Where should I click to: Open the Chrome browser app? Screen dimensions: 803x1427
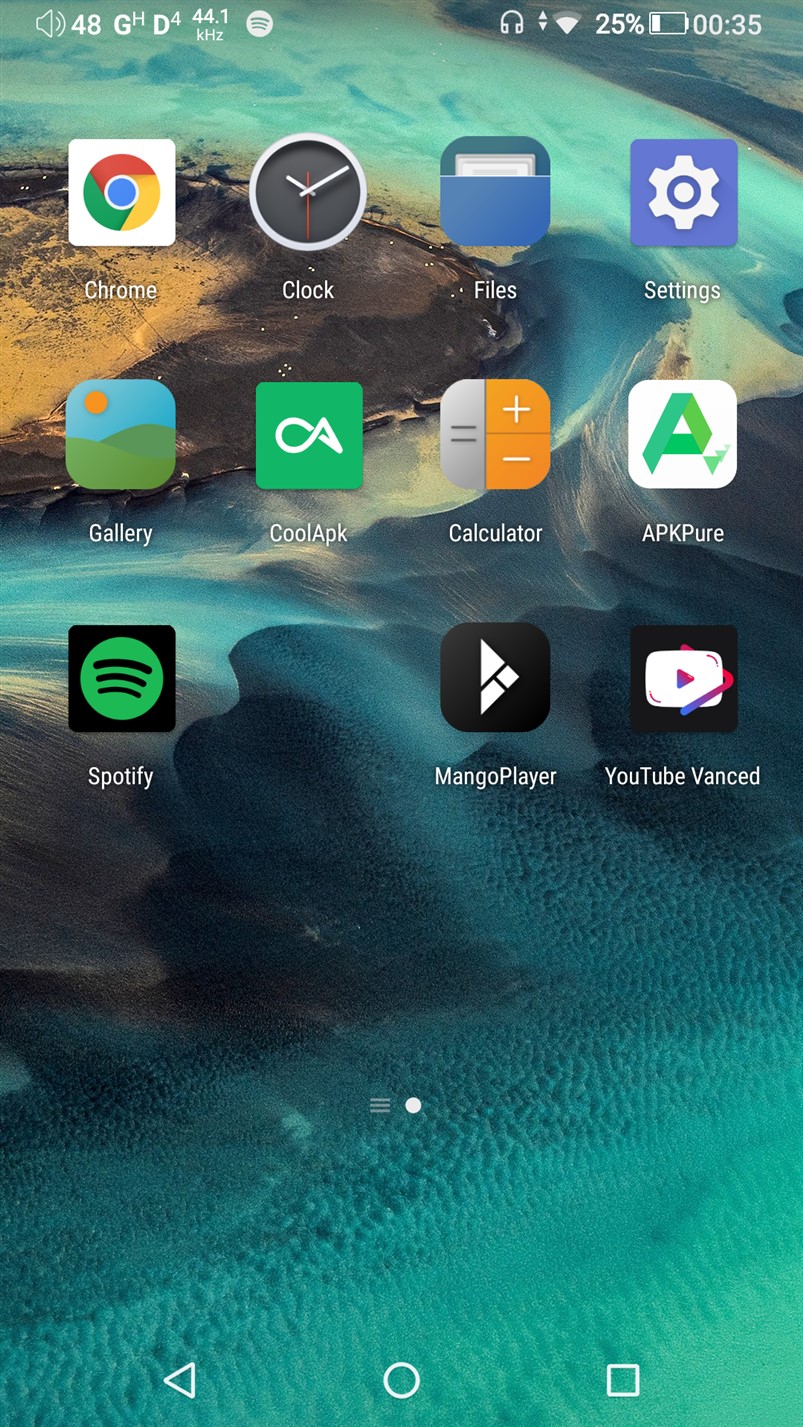pos(121,192)
